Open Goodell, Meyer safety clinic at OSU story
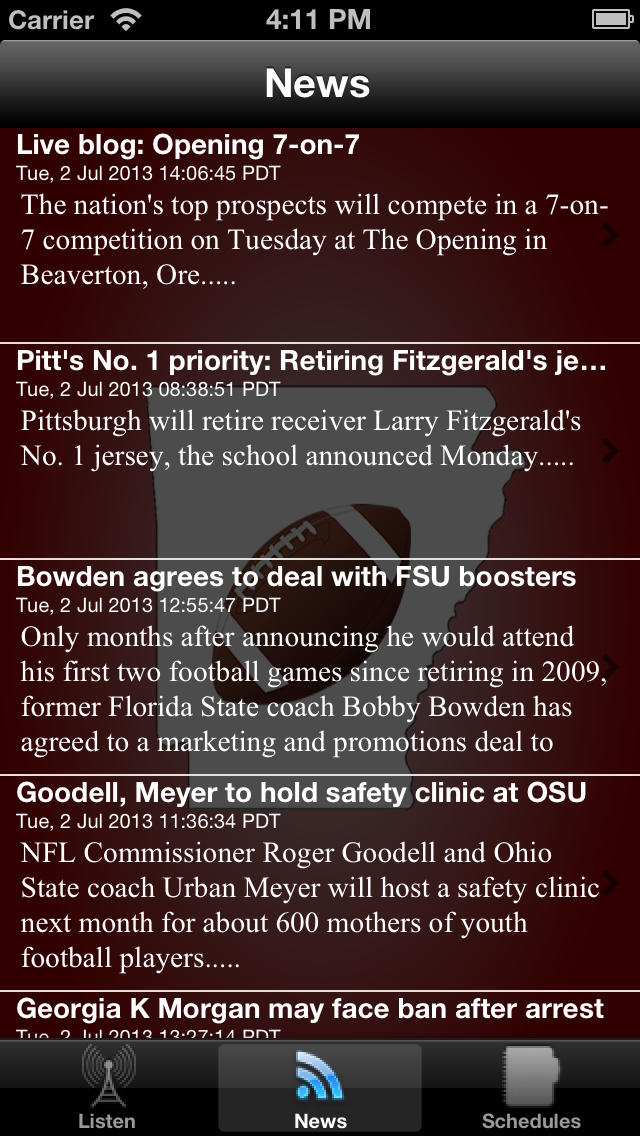This screenshot has height=1136, width=640. click(320, 882)
